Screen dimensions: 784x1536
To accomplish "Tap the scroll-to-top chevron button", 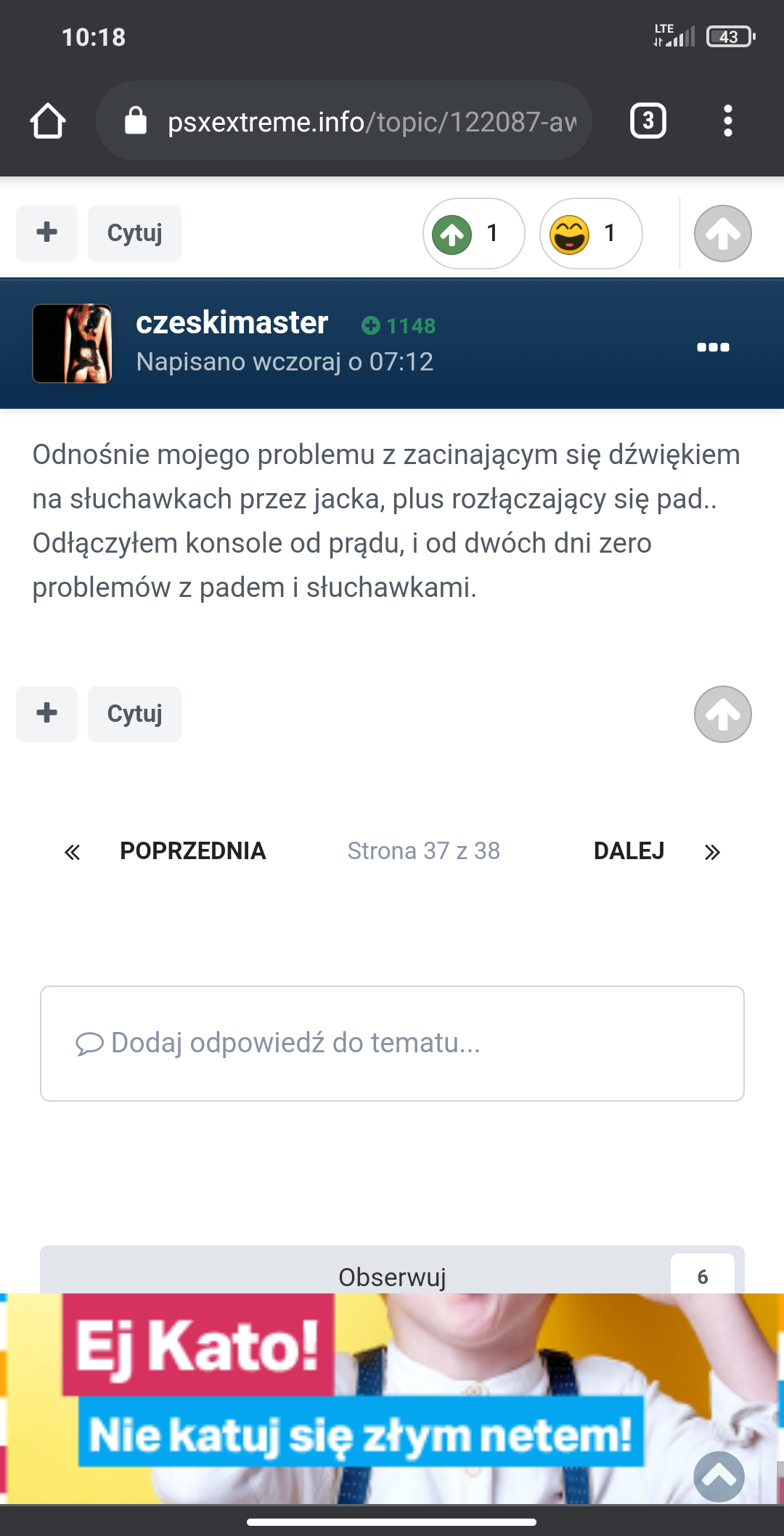I will 719,1476.
